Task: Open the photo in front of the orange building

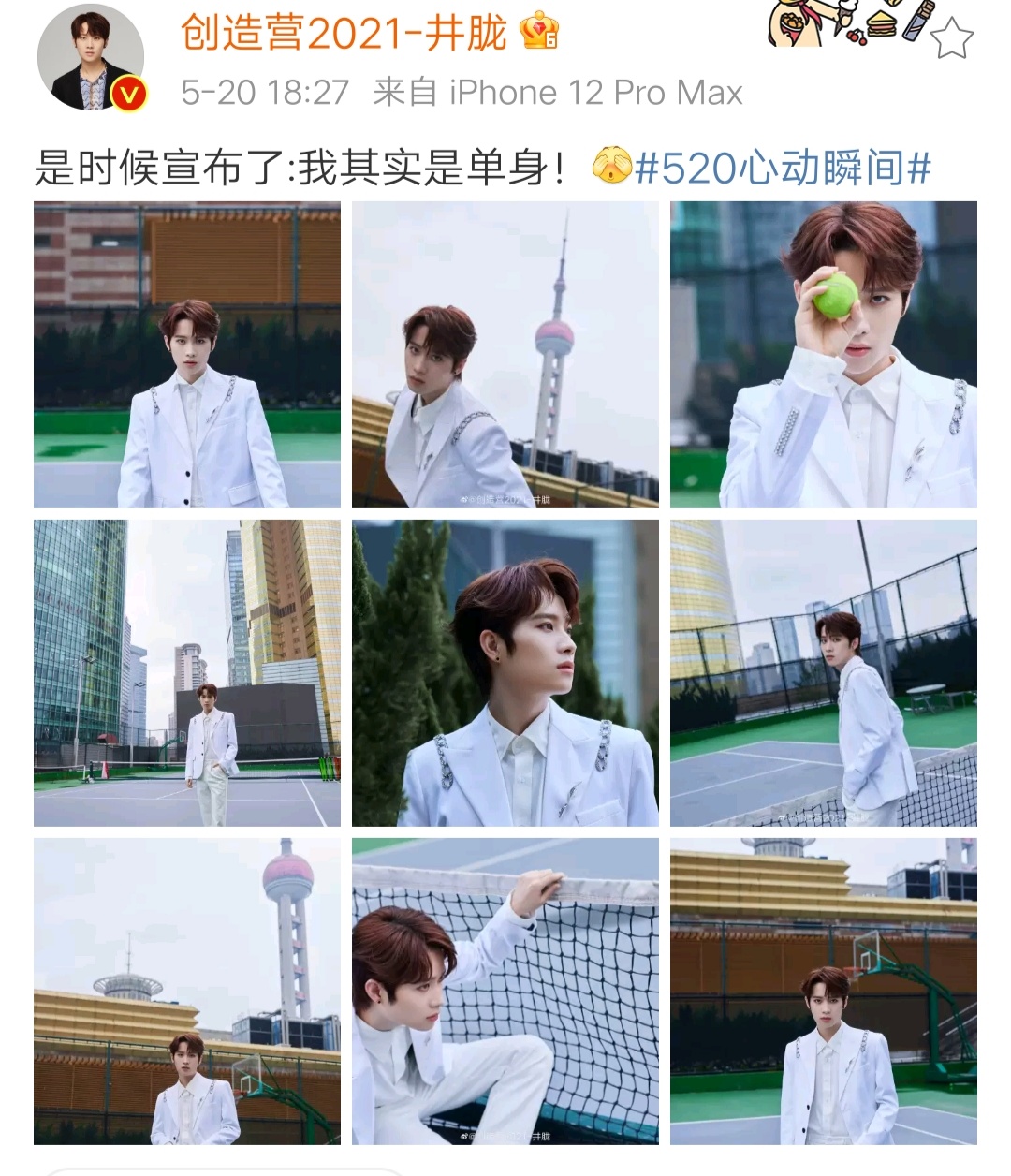Action: tap(187, 355)
